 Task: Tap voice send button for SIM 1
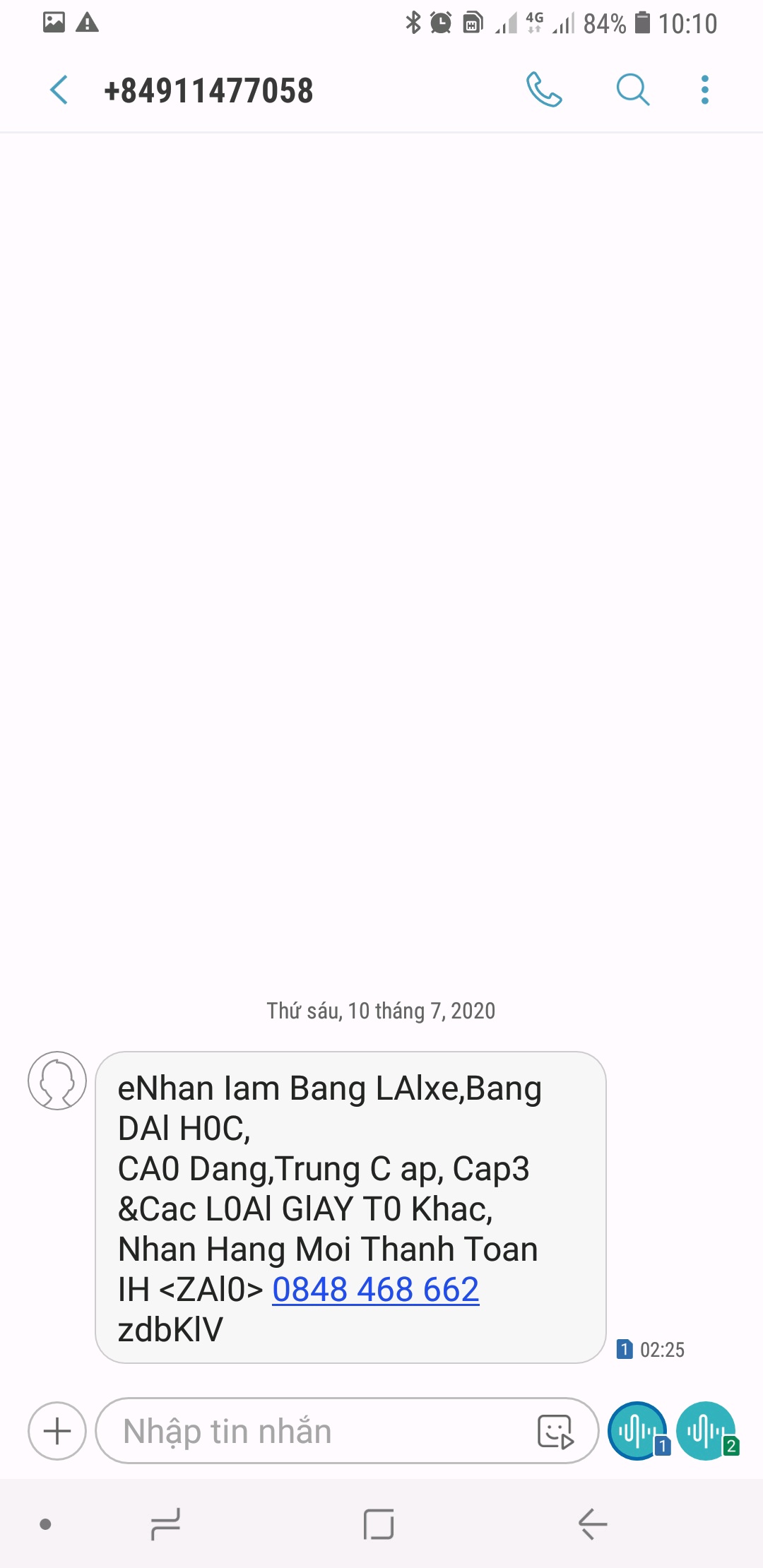pos(637,1431)
